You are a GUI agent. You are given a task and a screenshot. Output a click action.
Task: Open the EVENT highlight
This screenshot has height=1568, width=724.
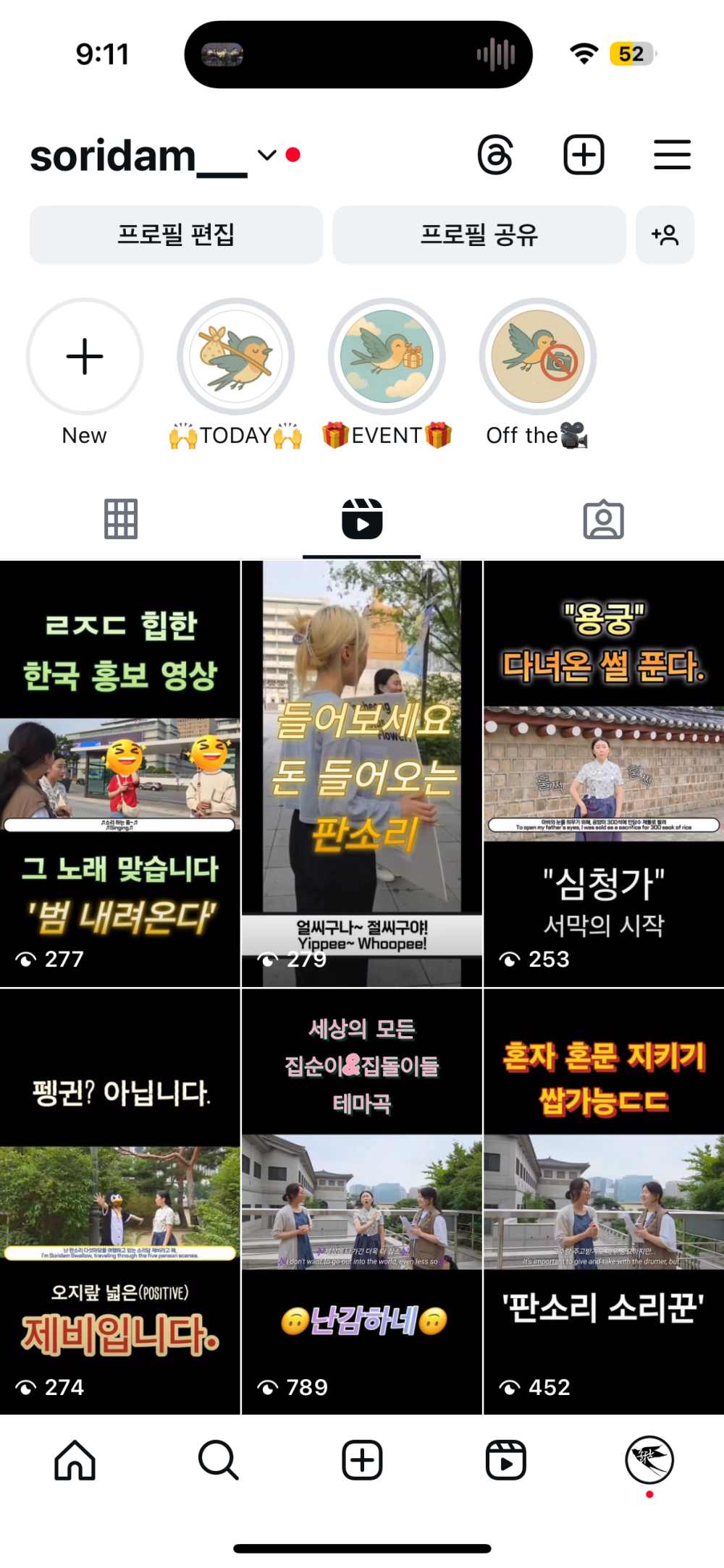(387, 357)
